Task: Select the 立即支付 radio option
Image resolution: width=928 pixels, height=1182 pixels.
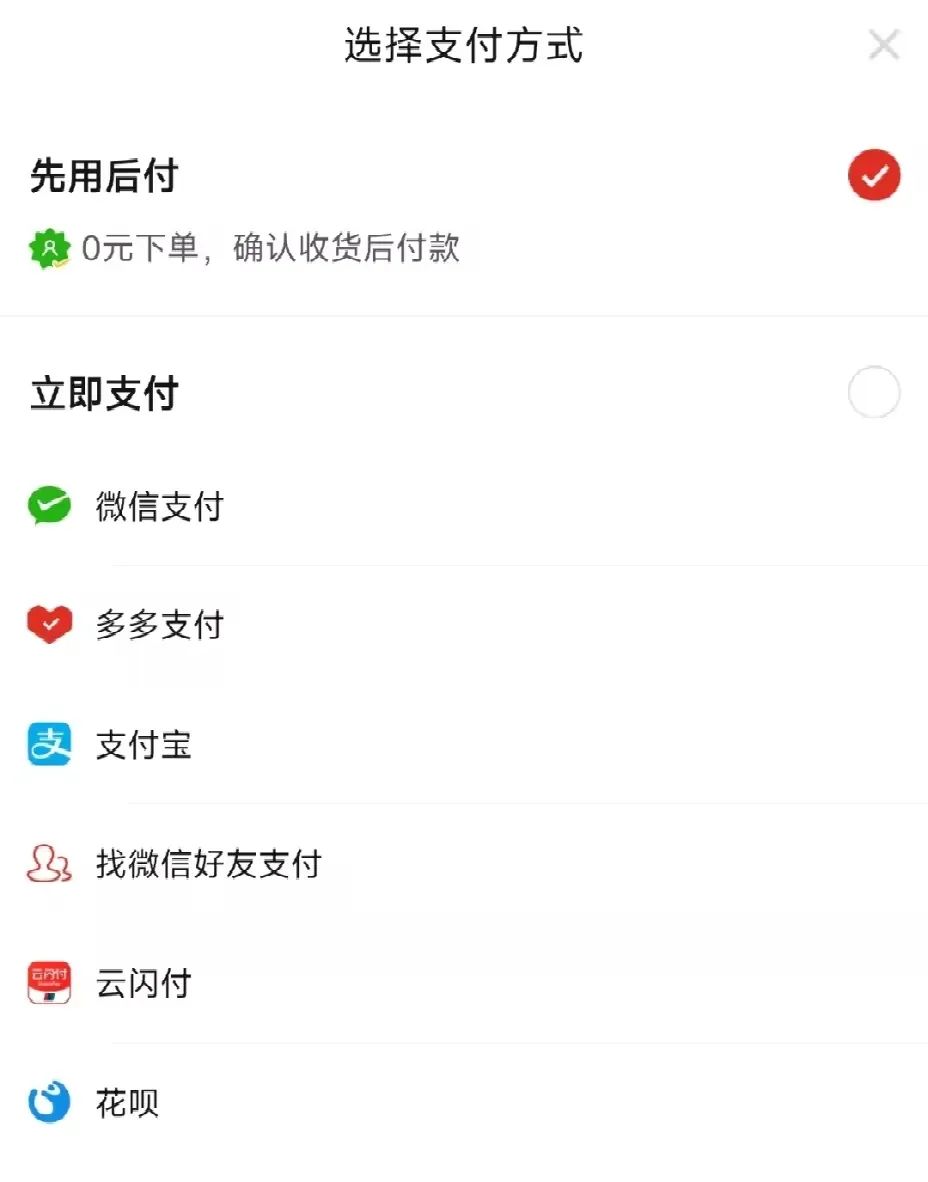Action: pos(874,393)
